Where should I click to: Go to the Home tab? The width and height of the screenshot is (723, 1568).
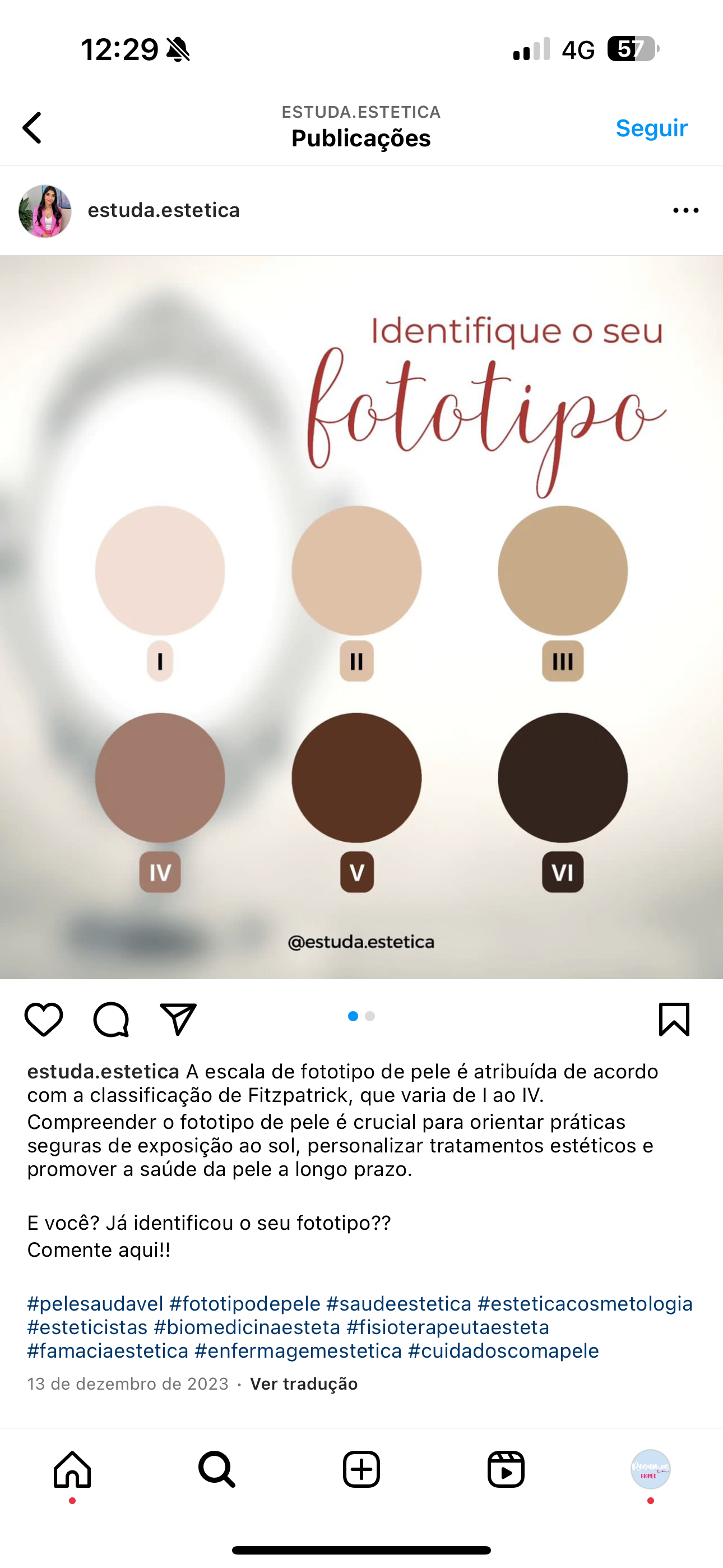tap(72, 1469)
